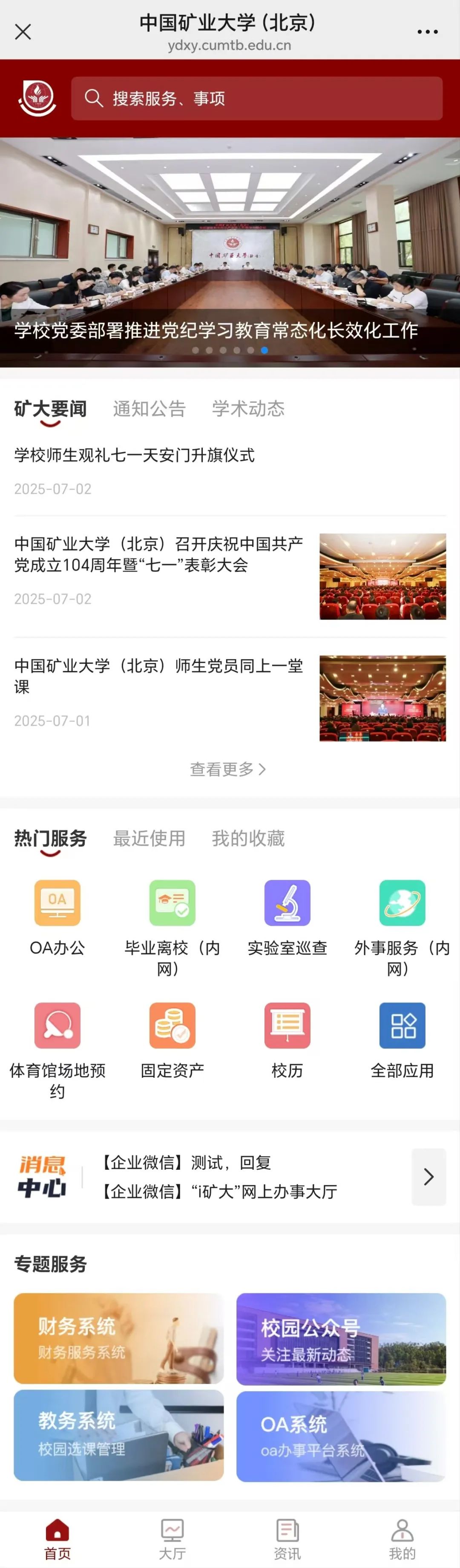
Task: Open the 教务系统 card
Action: point(119,1435)
